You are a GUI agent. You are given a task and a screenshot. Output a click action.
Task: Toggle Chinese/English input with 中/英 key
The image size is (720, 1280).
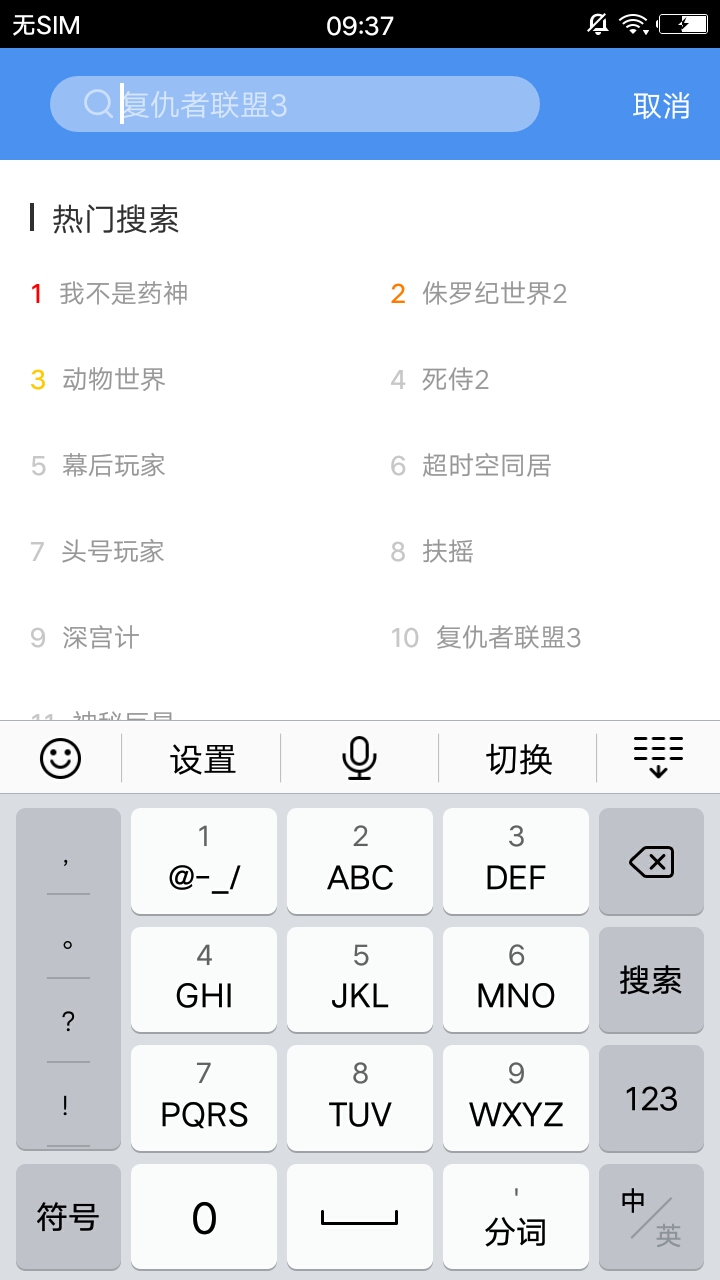point(651,1217)
